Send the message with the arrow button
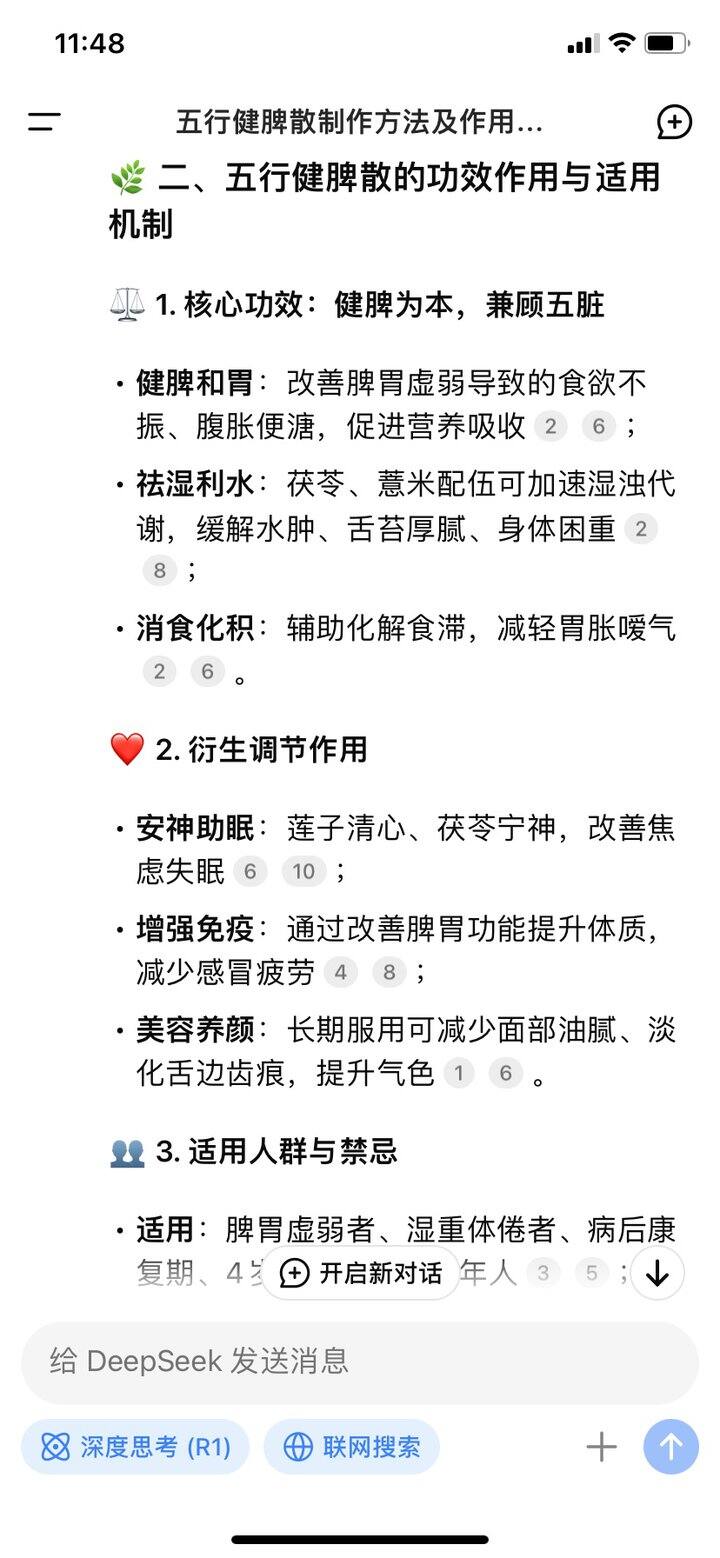The width and height of the screenshot is (720, 1558). point(670,1446)
